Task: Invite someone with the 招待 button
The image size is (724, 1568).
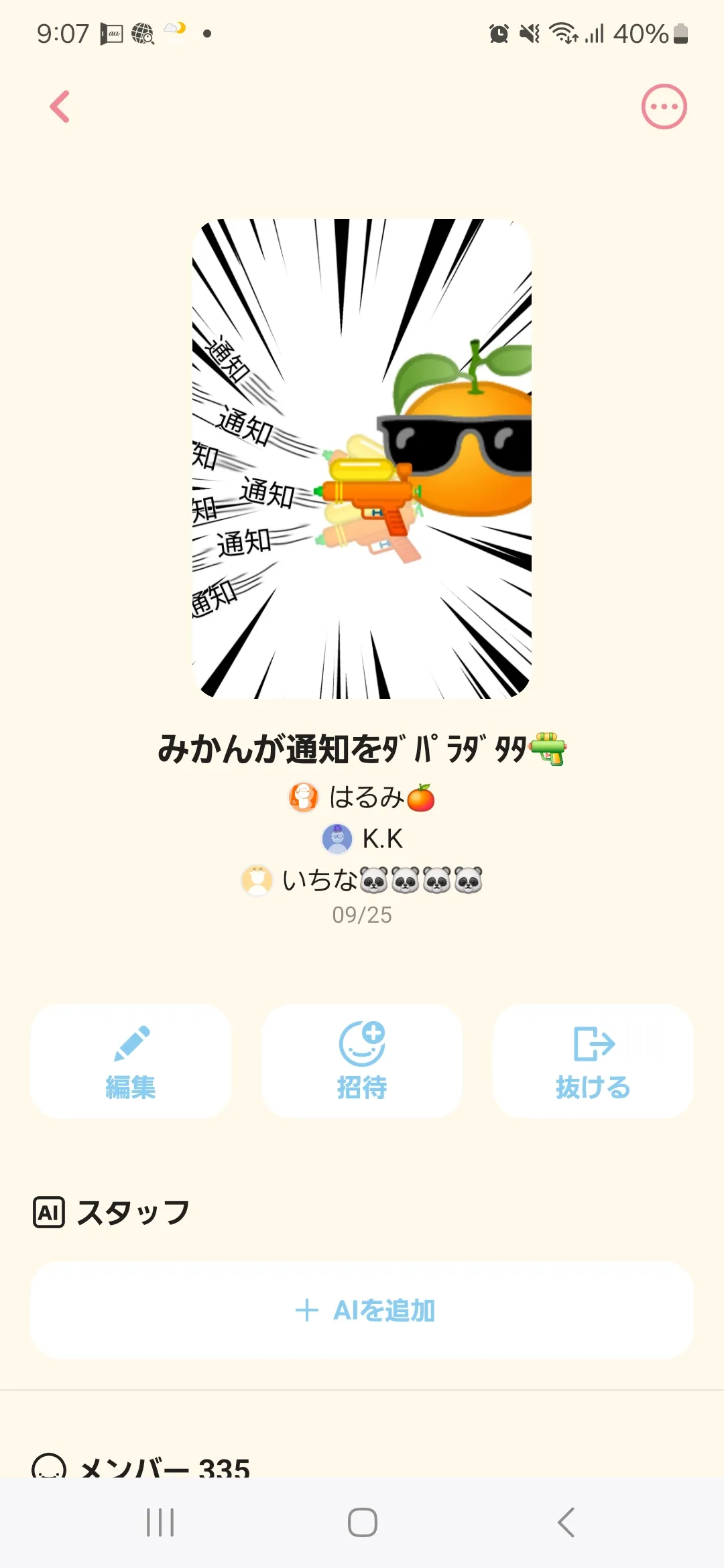Action: 362,1061
